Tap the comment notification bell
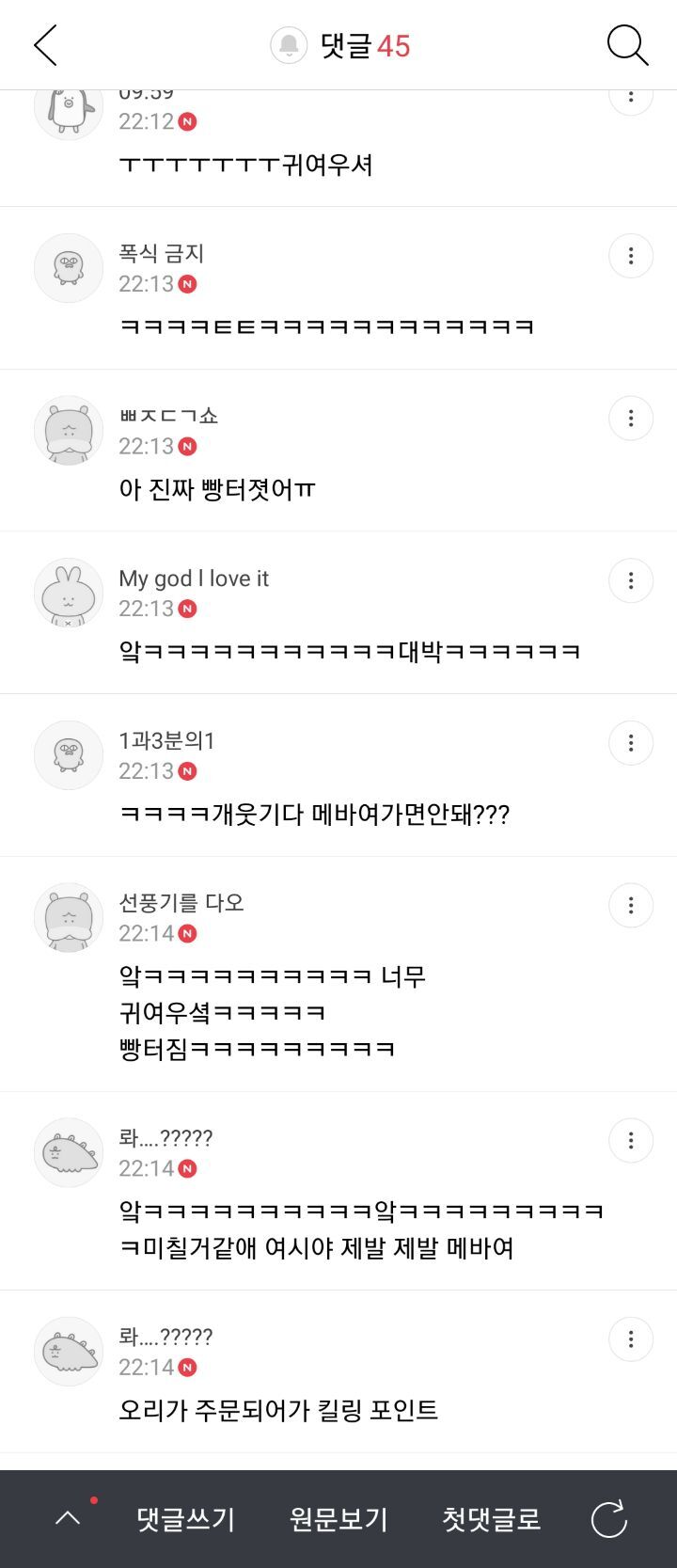The height and width of the screenshot is (1568, 677). [289, 45]
